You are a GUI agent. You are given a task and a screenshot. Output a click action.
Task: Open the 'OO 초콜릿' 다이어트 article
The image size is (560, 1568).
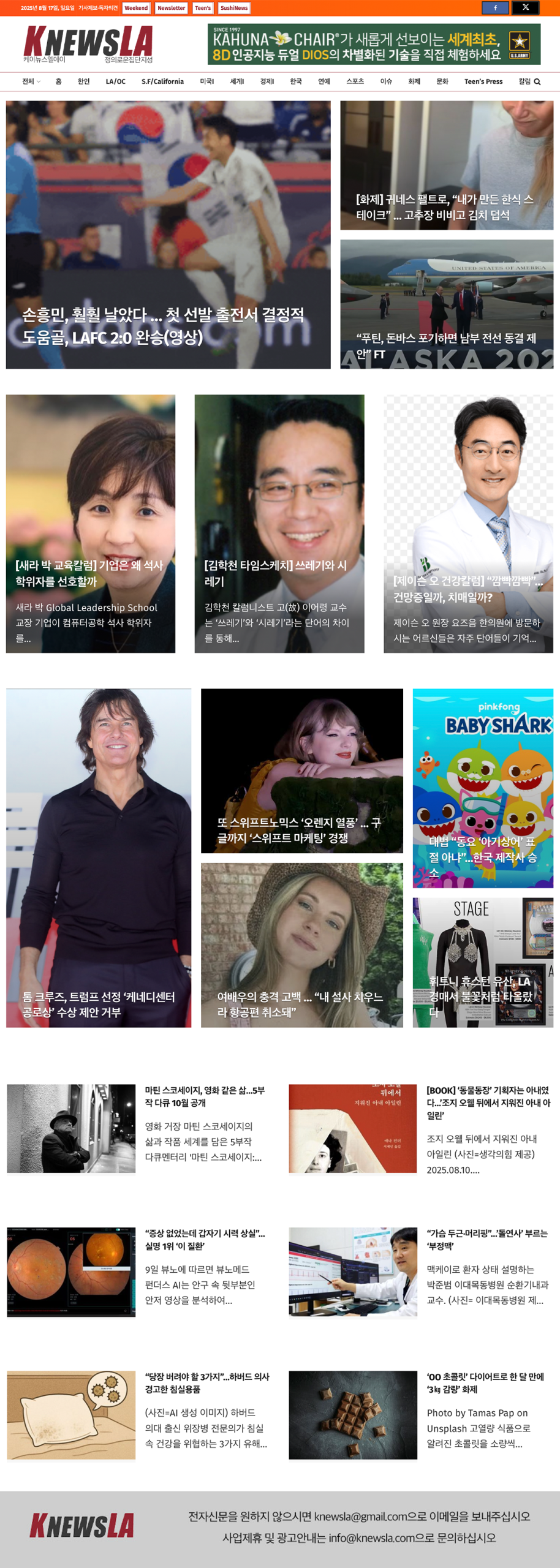[x=485, y=1382]
